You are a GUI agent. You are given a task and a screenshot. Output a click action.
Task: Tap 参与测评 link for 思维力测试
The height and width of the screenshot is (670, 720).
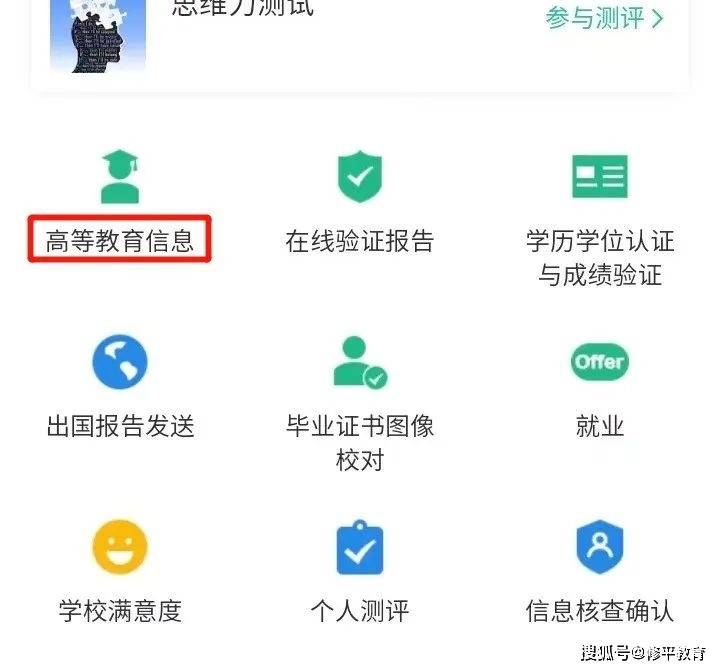tap(604, 18)
